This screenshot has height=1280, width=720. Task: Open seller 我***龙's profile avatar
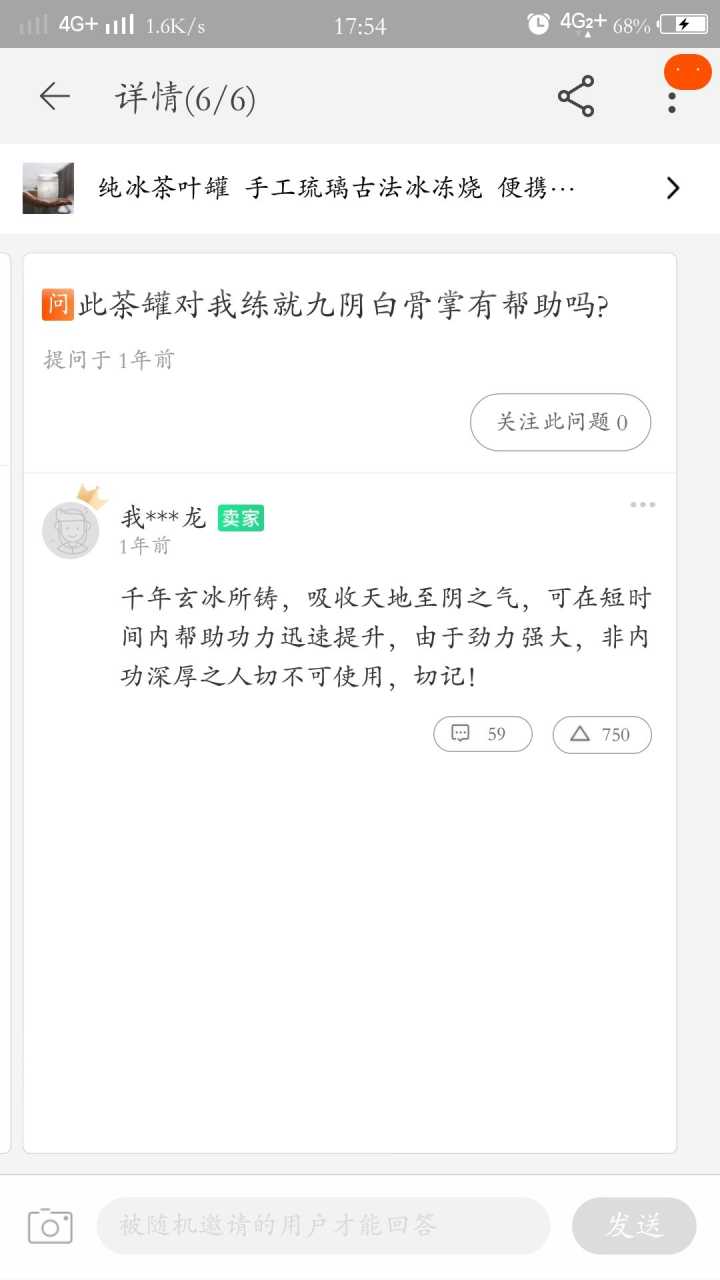coord(71,530)
